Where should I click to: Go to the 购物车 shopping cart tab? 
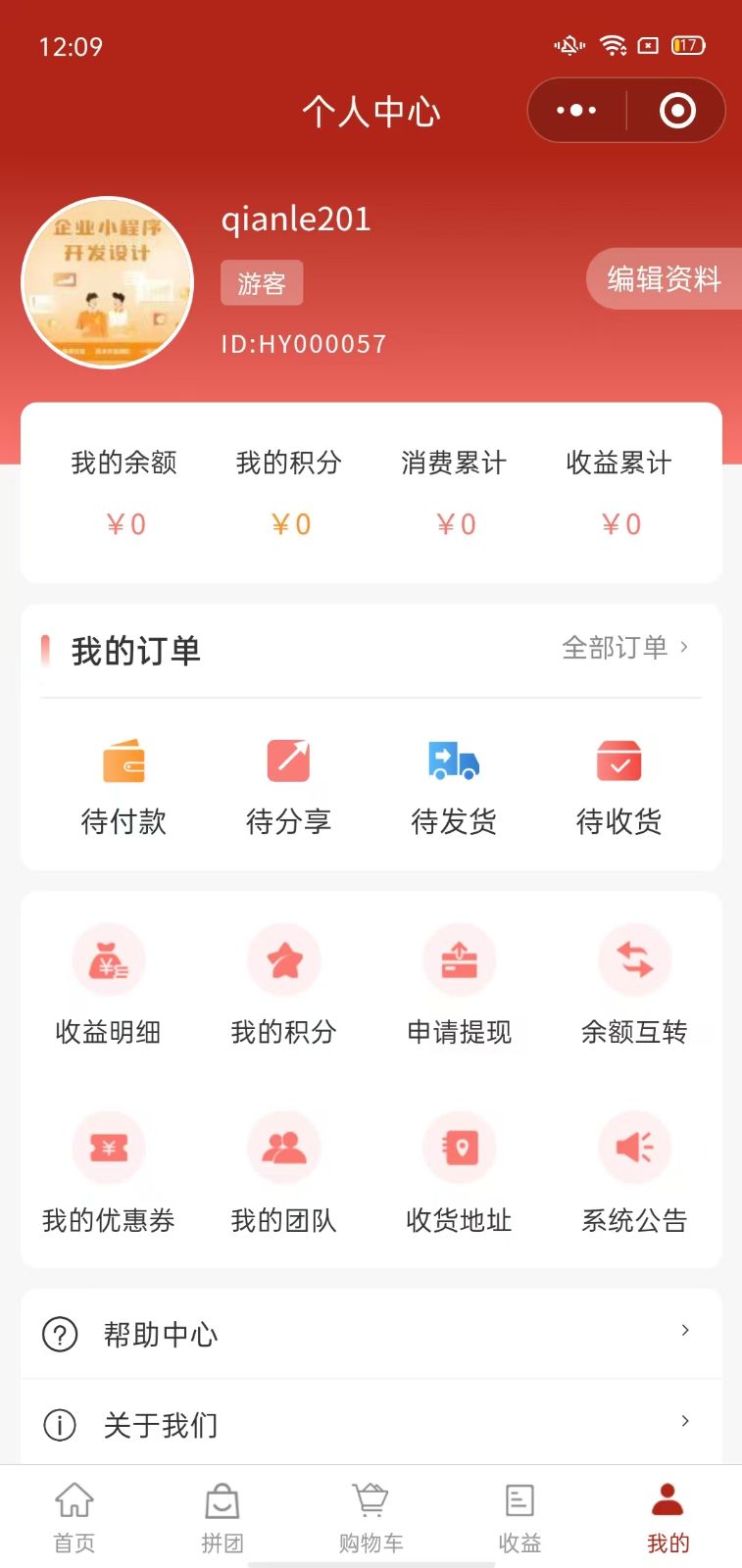[371, 1517]
